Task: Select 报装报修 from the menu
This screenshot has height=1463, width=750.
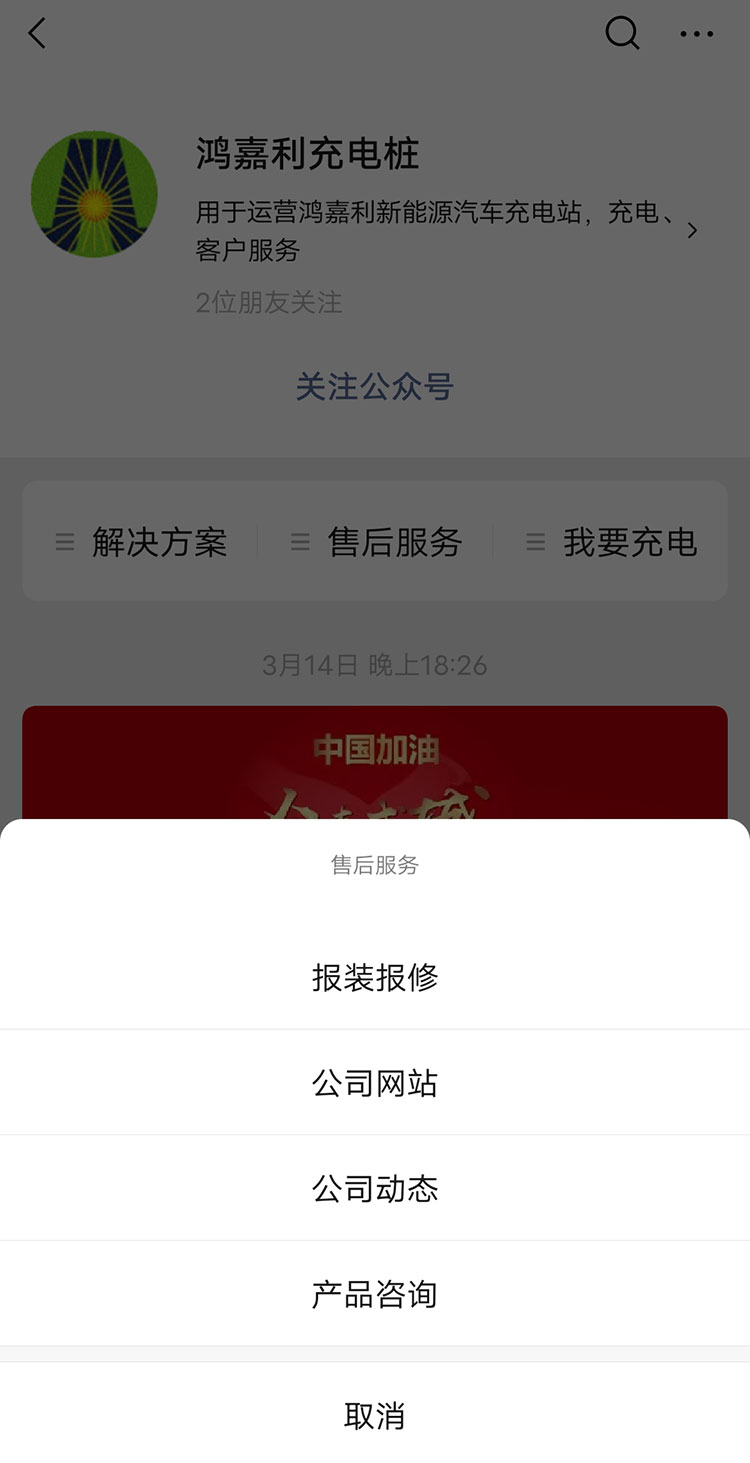Action: [375, 977]
